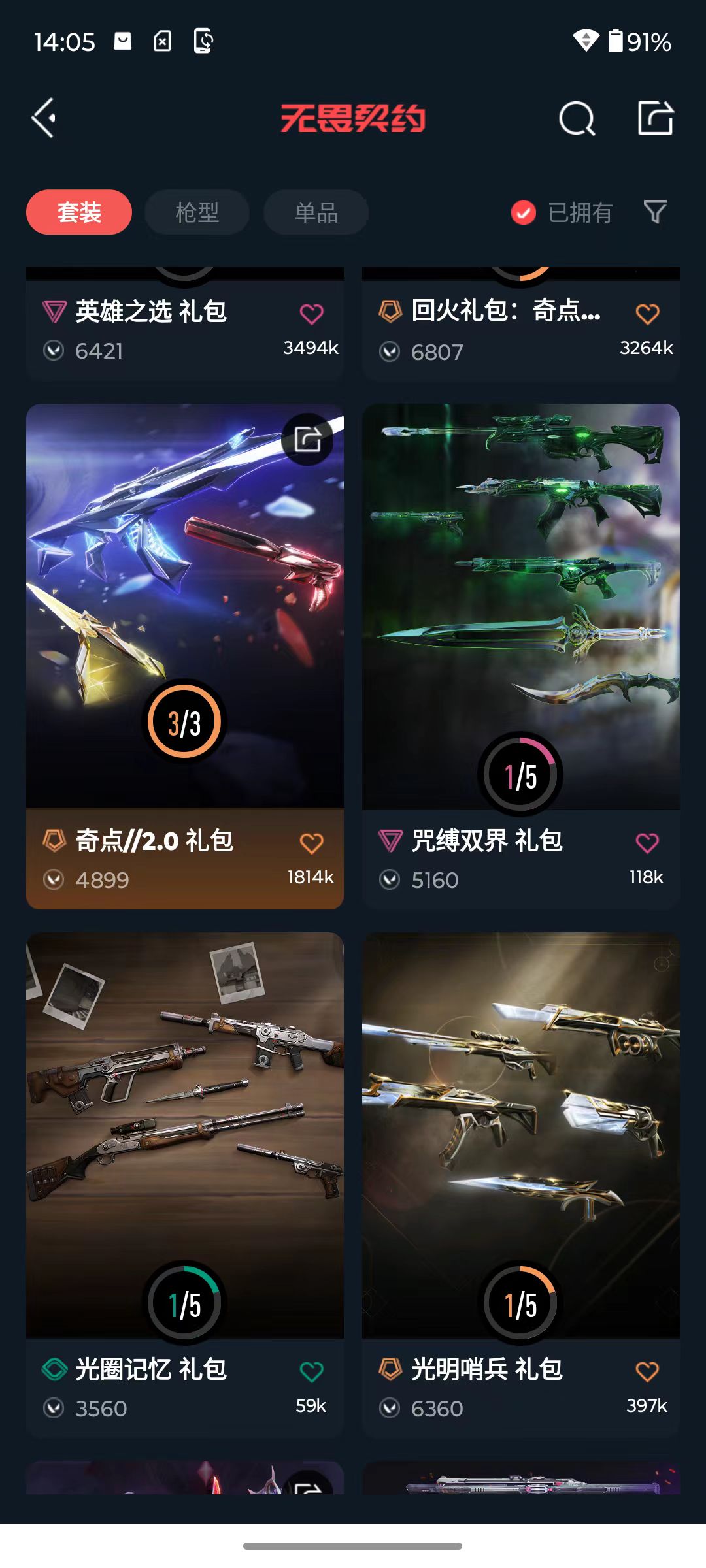This screenshot has height=1568, width=706.
Task: Open the 光圈记忆 礼包 card
Action: coord(185,1185)
